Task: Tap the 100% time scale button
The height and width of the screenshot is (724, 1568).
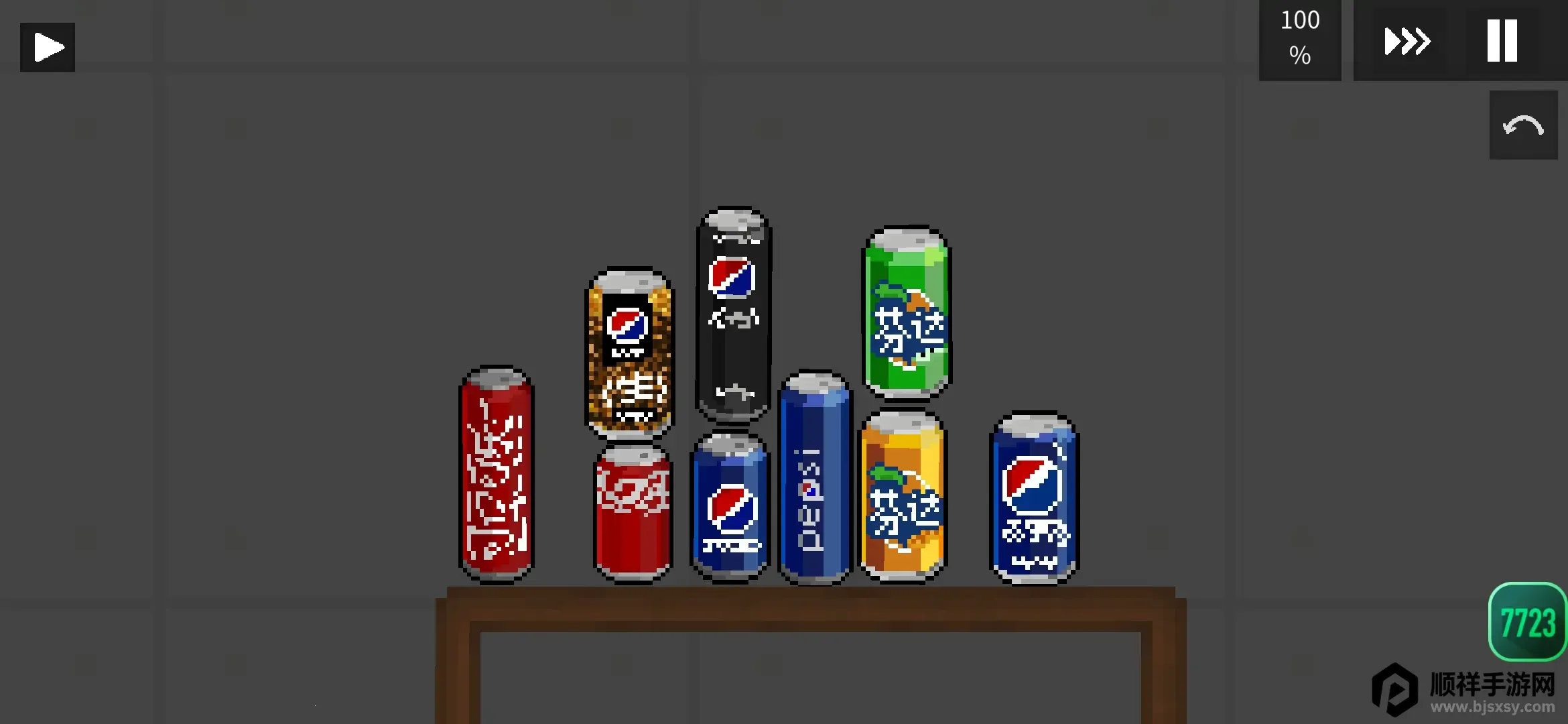Action: tap(1299, 40)
